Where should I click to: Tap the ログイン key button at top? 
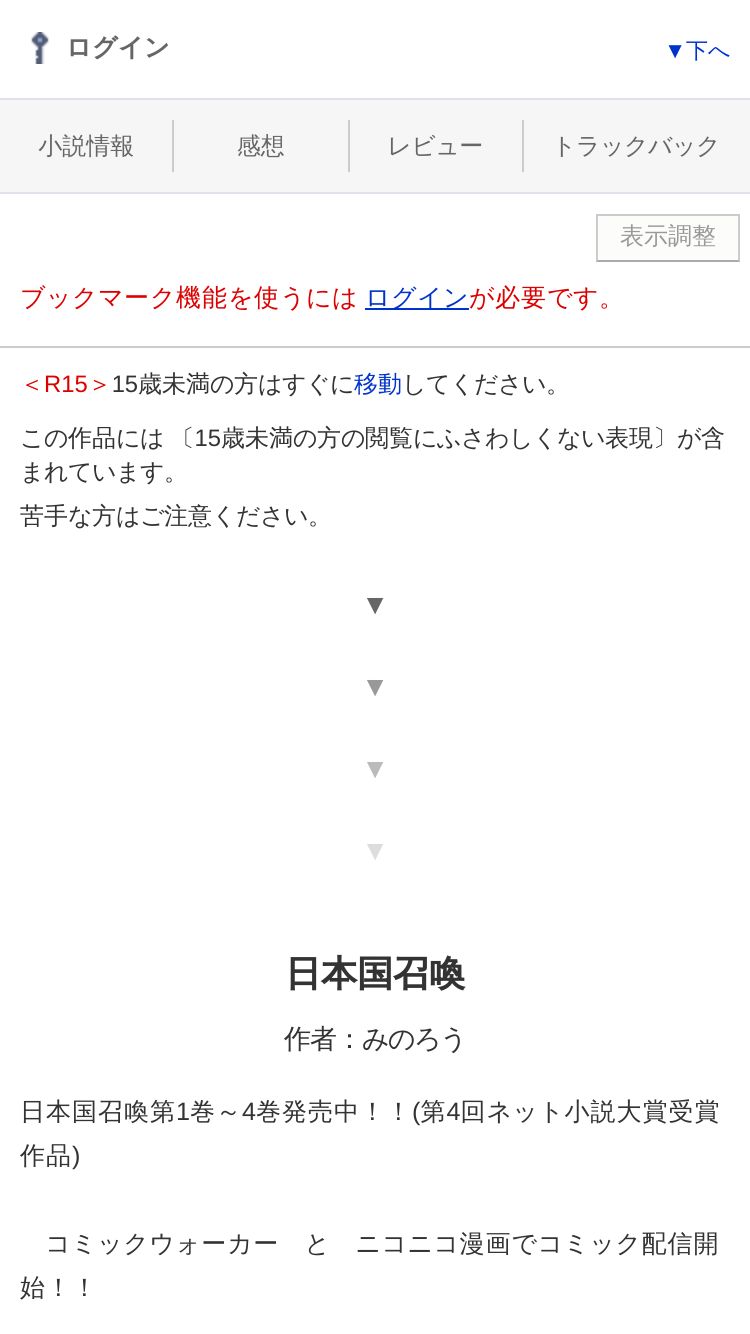(99, 48)
